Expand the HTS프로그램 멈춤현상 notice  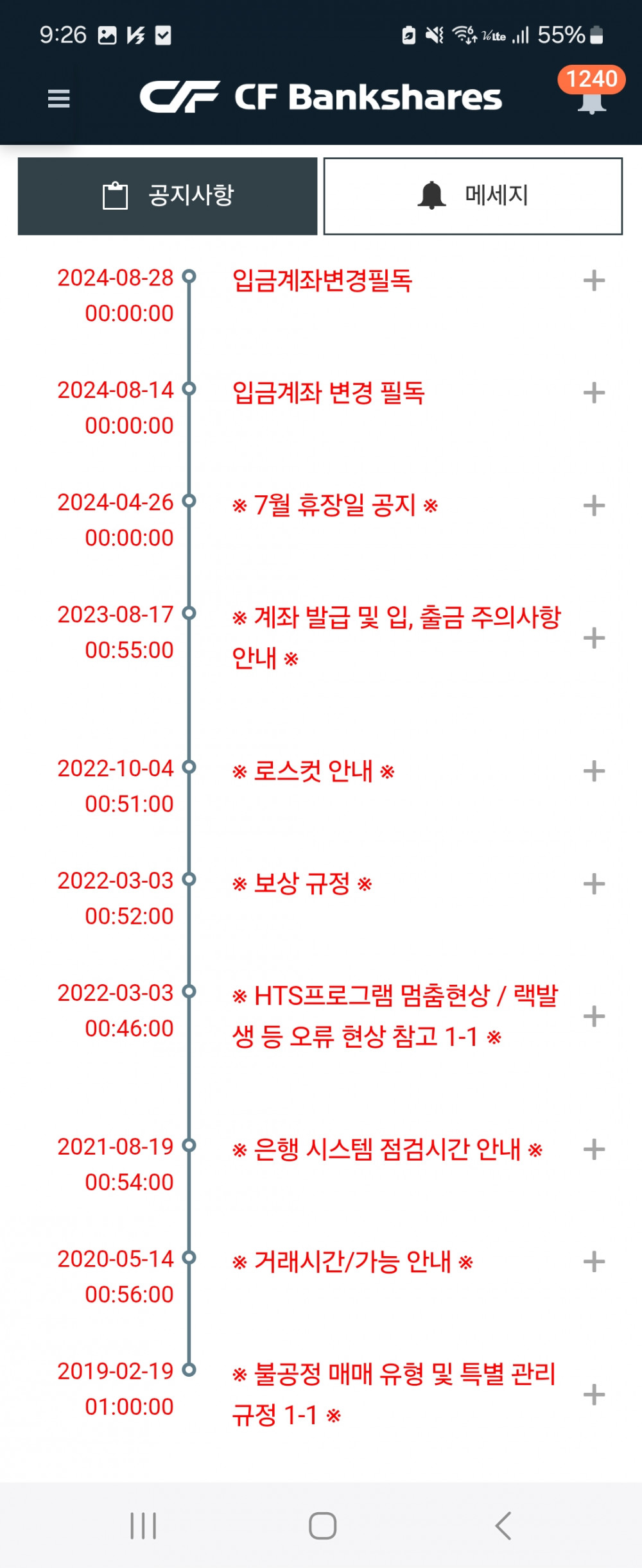[x=594, y=1016]
